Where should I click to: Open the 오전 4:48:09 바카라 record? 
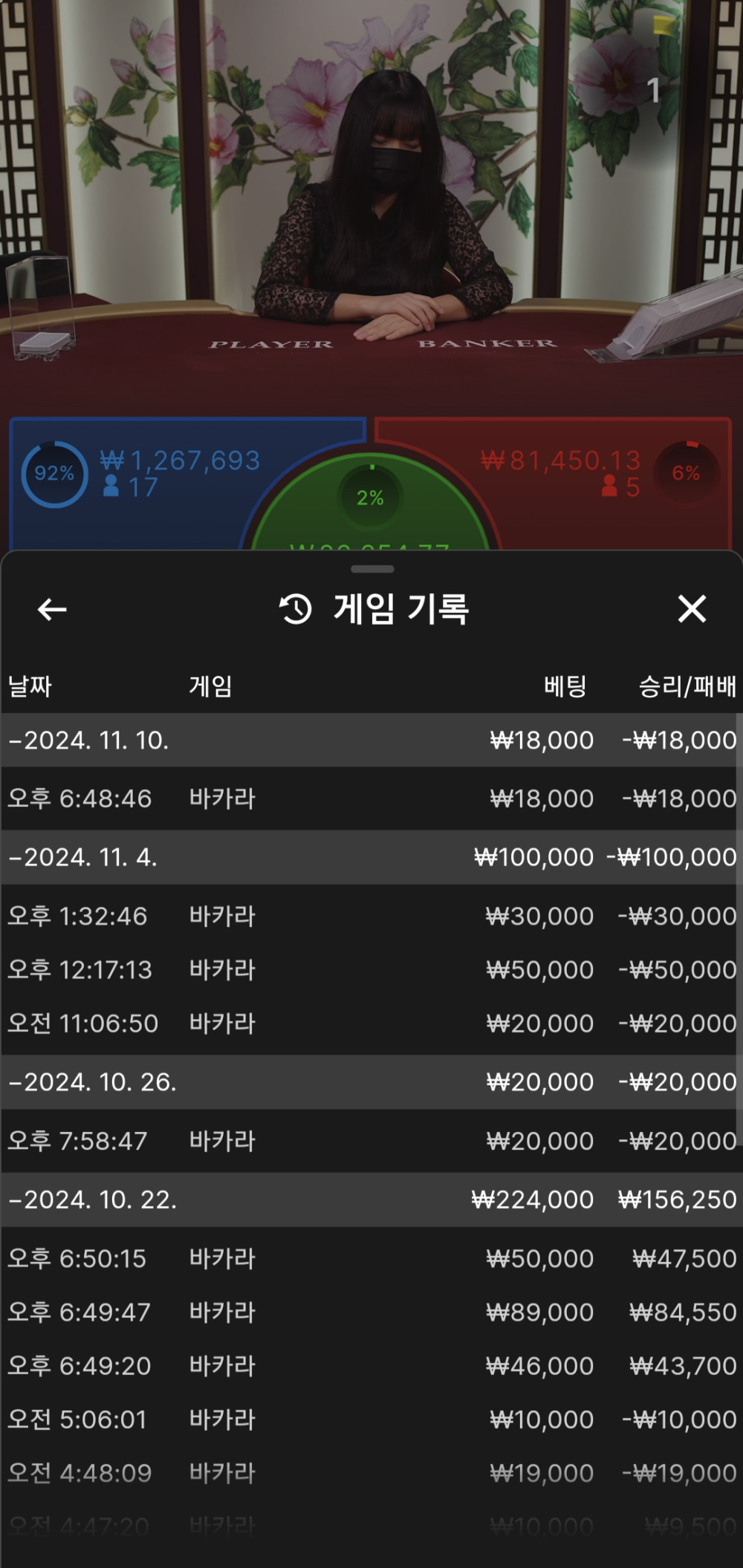pyautogui.click(x=370, y=1473)
